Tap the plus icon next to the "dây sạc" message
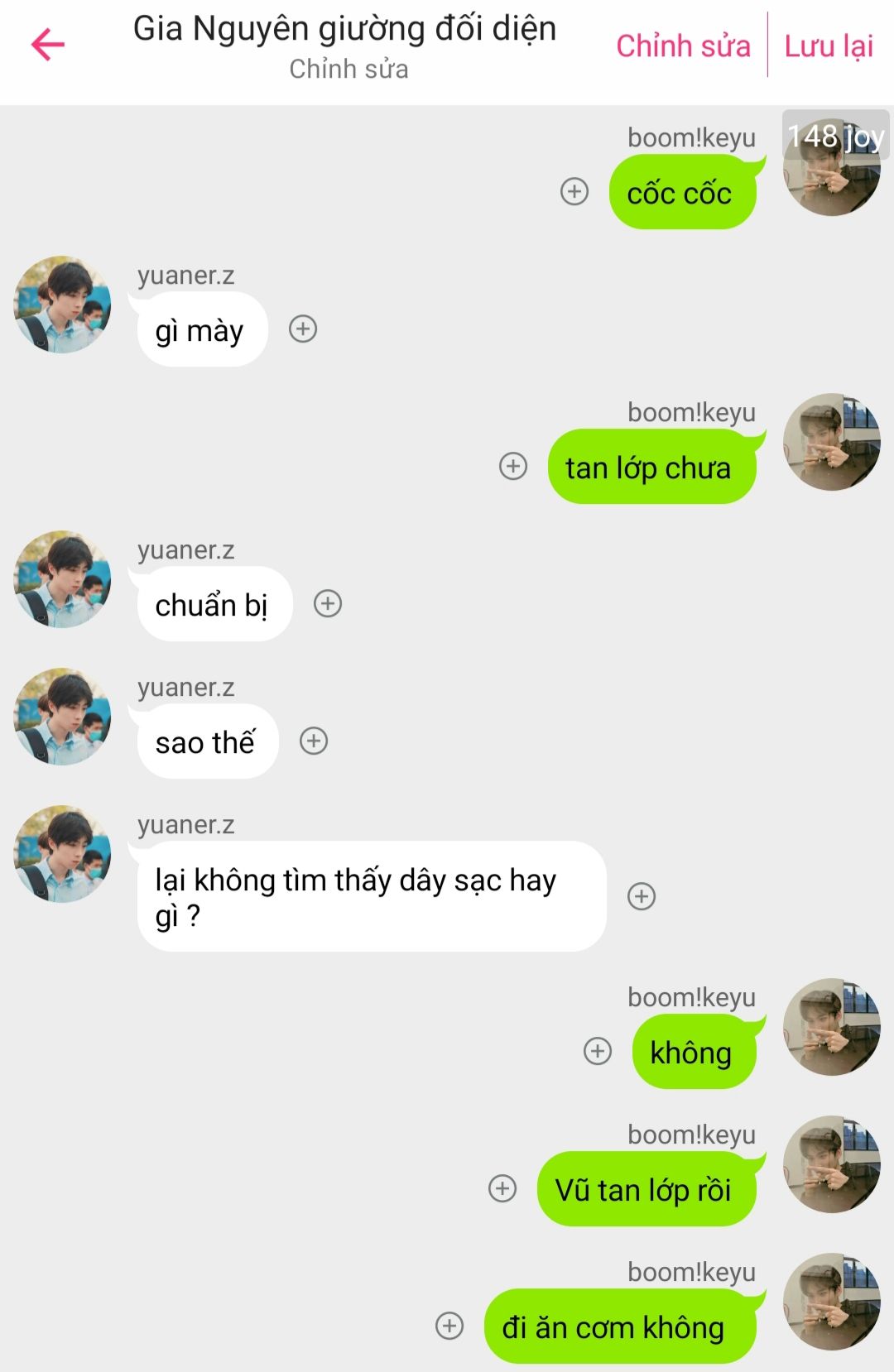The width and height of the screenshot is (894, 1372). click(x=642, y=896)
